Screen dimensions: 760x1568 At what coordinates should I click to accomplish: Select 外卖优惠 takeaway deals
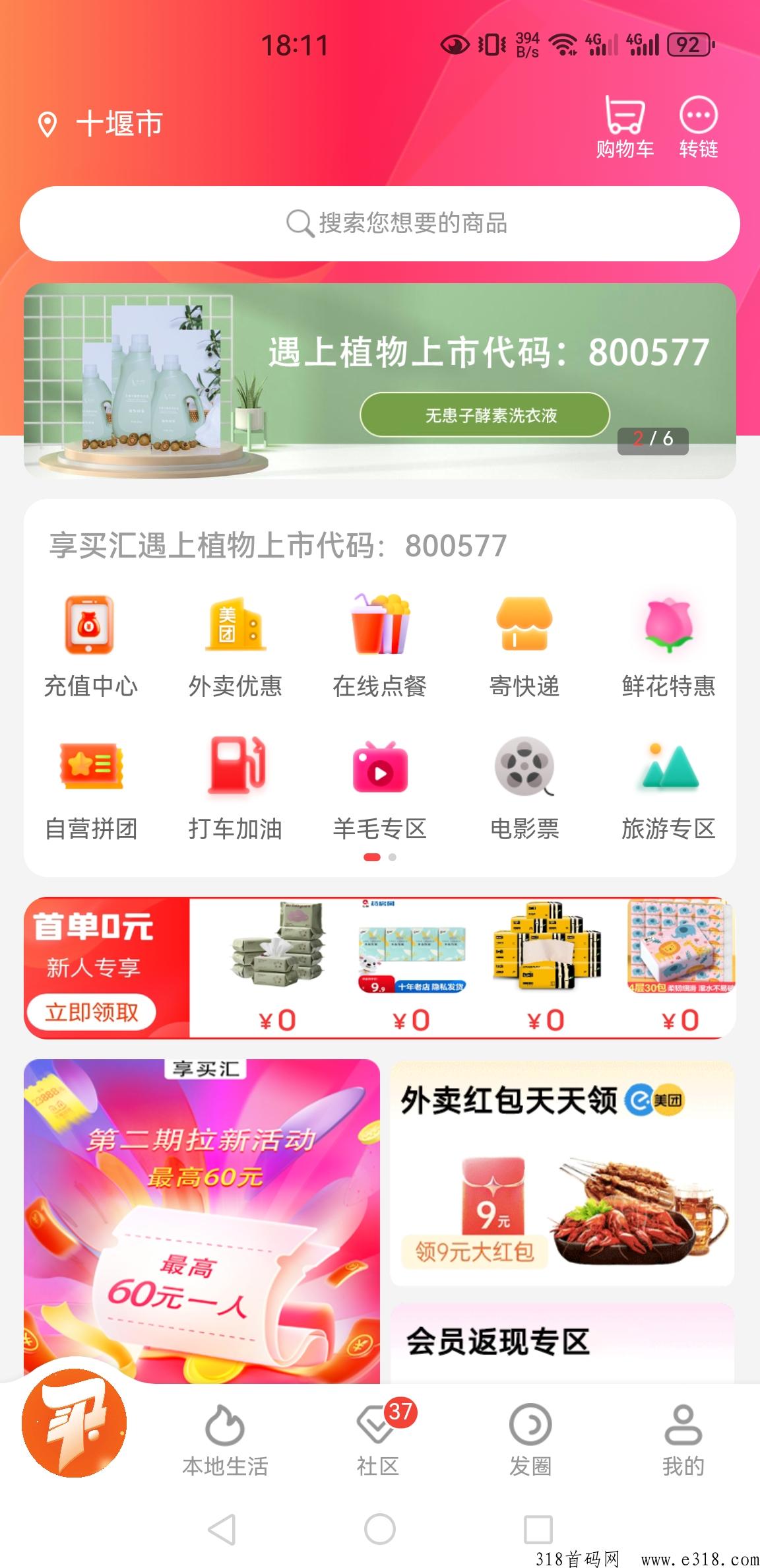(236, 647)
